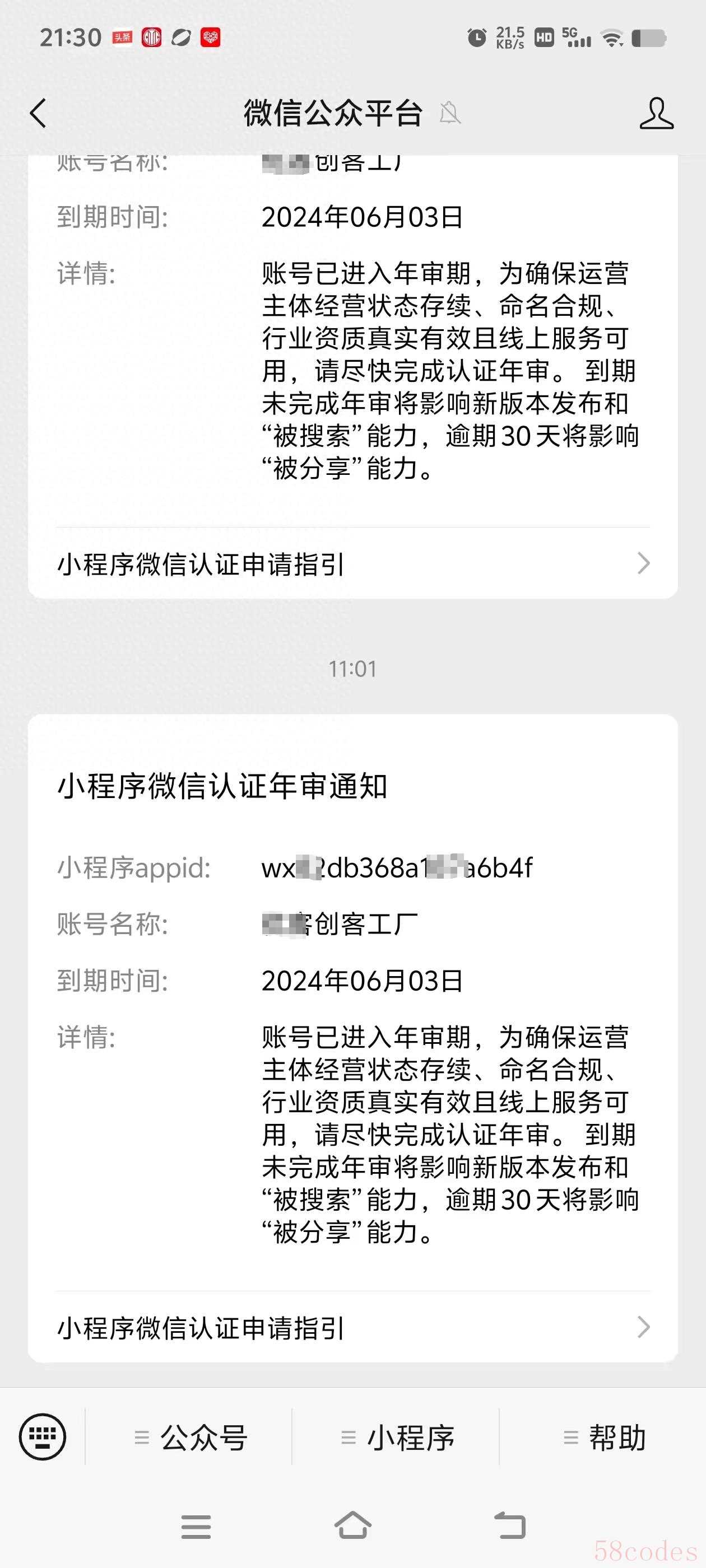
Task: Open system recent apps menu
Action: [x=196, y=1527]
